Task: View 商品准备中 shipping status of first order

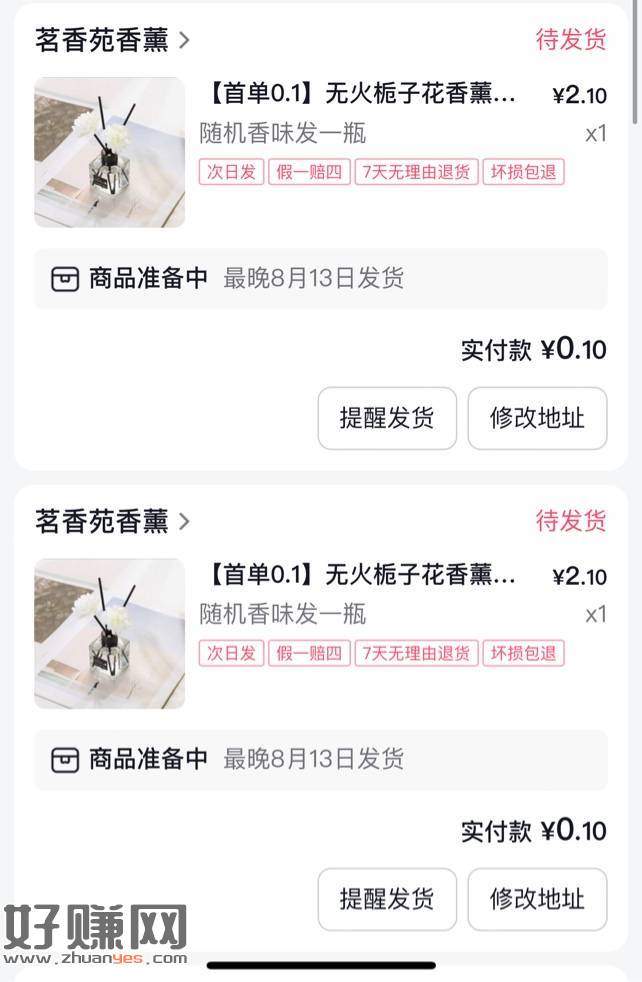Action: coord(320,279)
